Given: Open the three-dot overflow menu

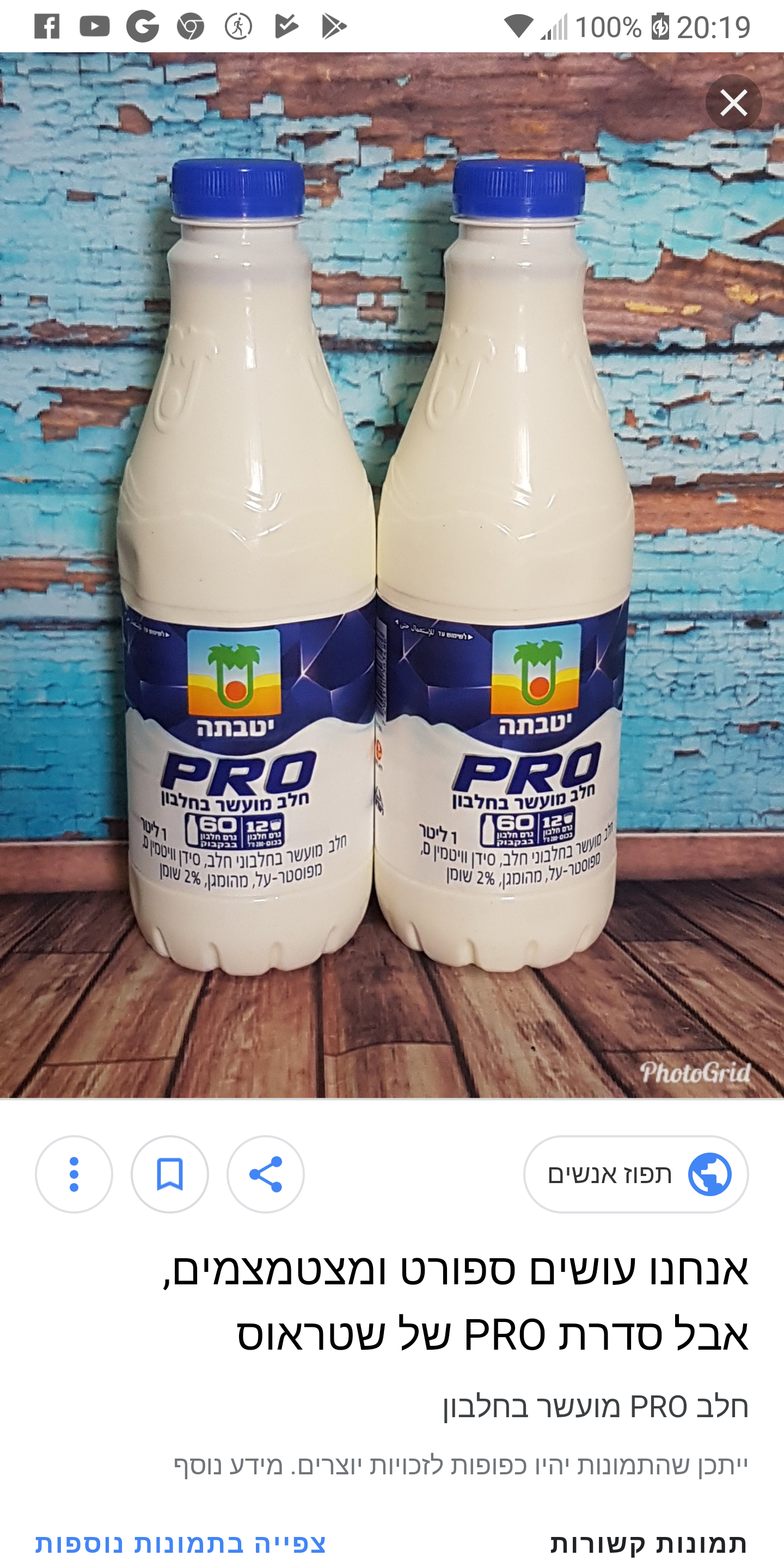Looking at the screenshot, I should [73, 1174].
